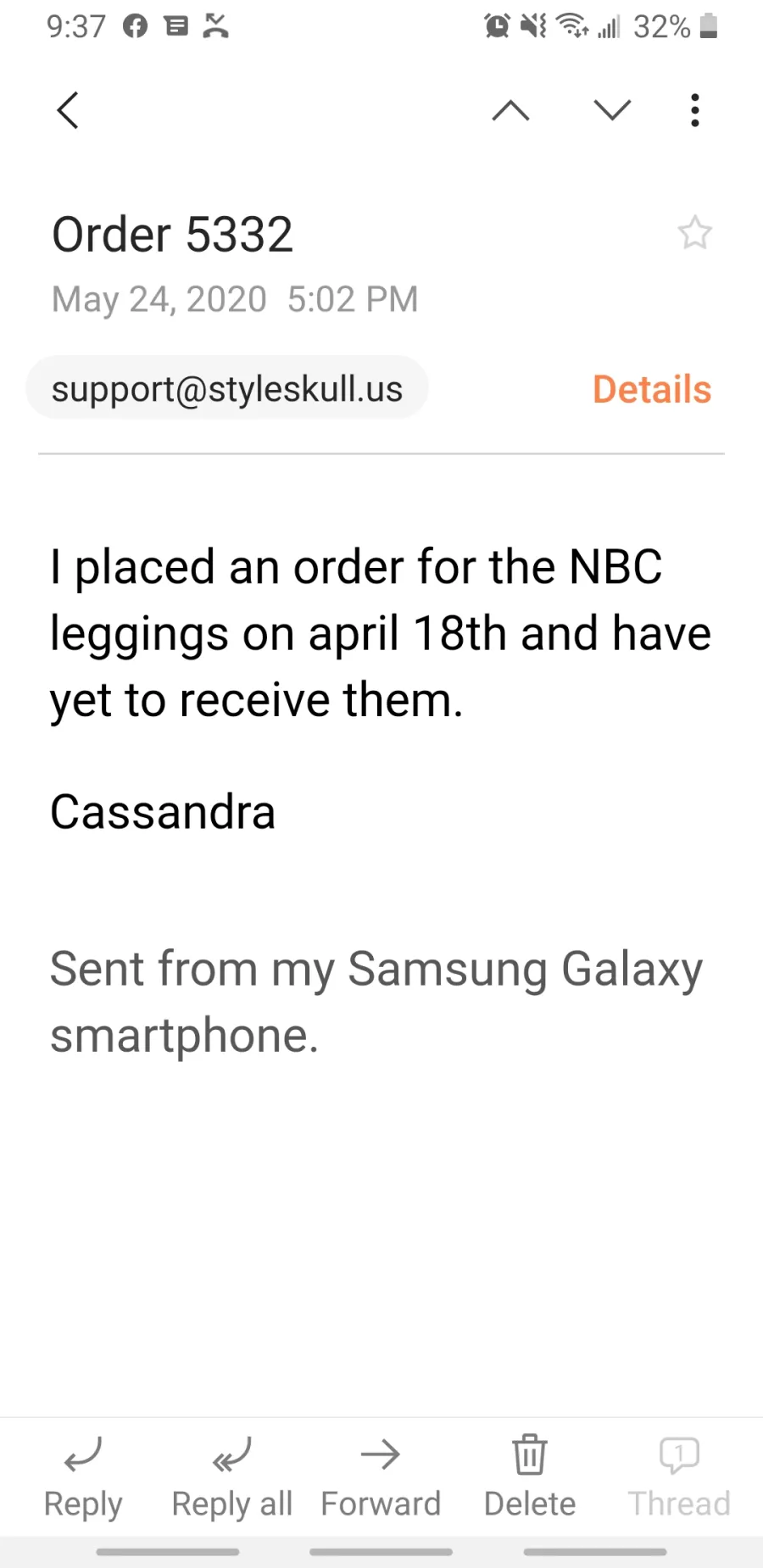Delete the Order 5332 email
The width and height of the screenshot is (763, 1568).
[530, 1478]
